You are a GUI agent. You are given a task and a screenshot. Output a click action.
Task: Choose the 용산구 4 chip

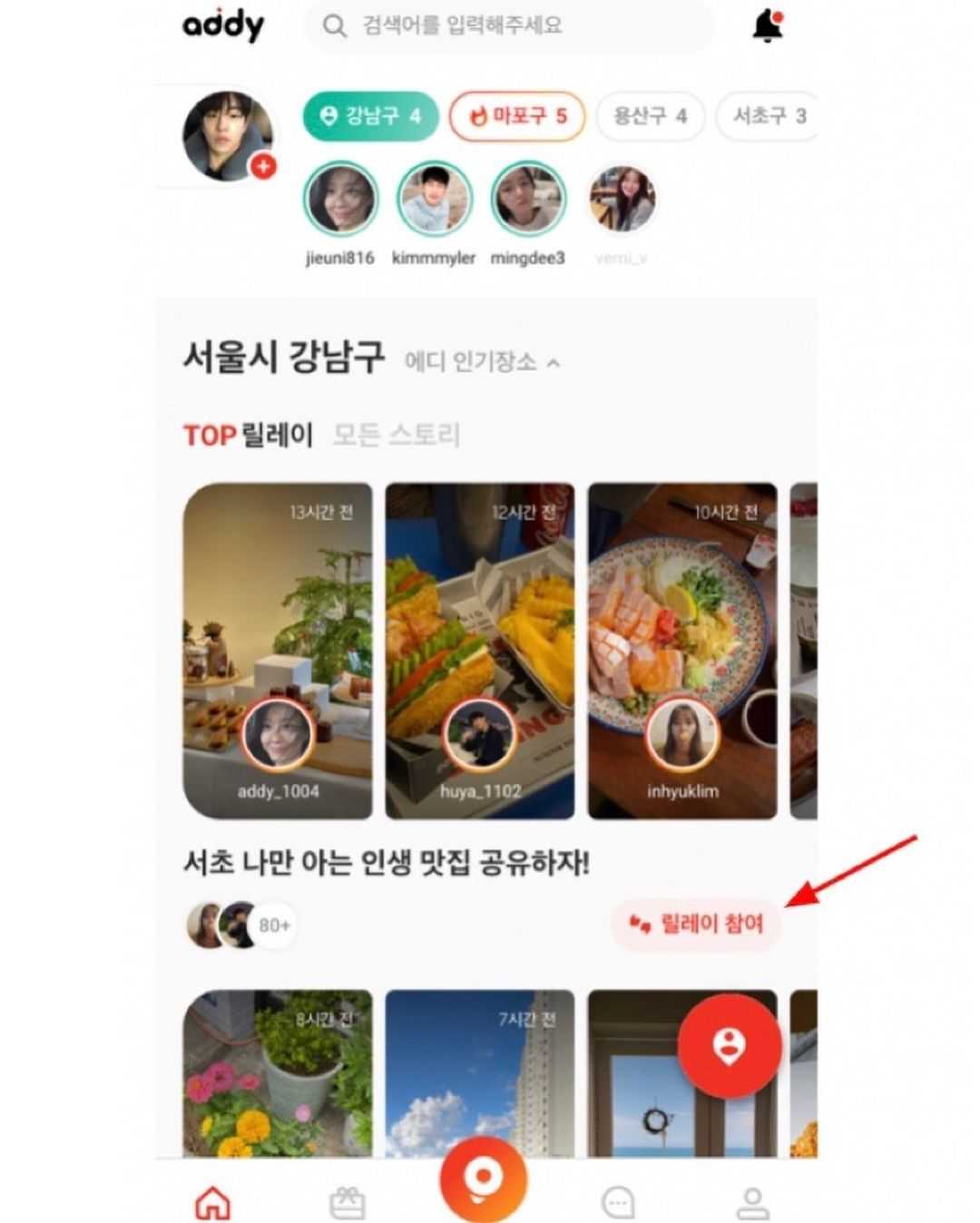click(650, 116)
